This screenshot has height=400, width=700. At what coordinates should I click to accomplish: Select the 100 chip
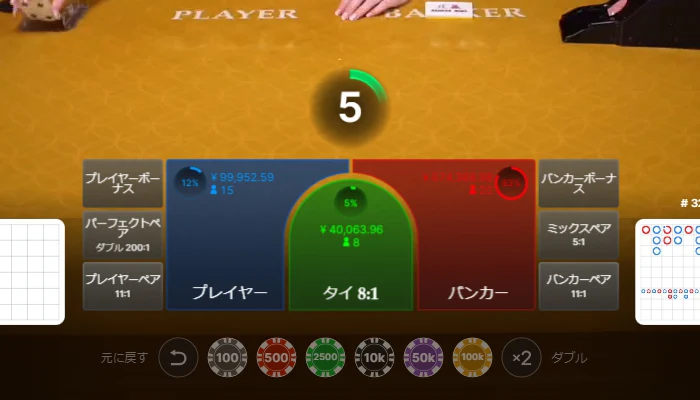coord(228,357)
